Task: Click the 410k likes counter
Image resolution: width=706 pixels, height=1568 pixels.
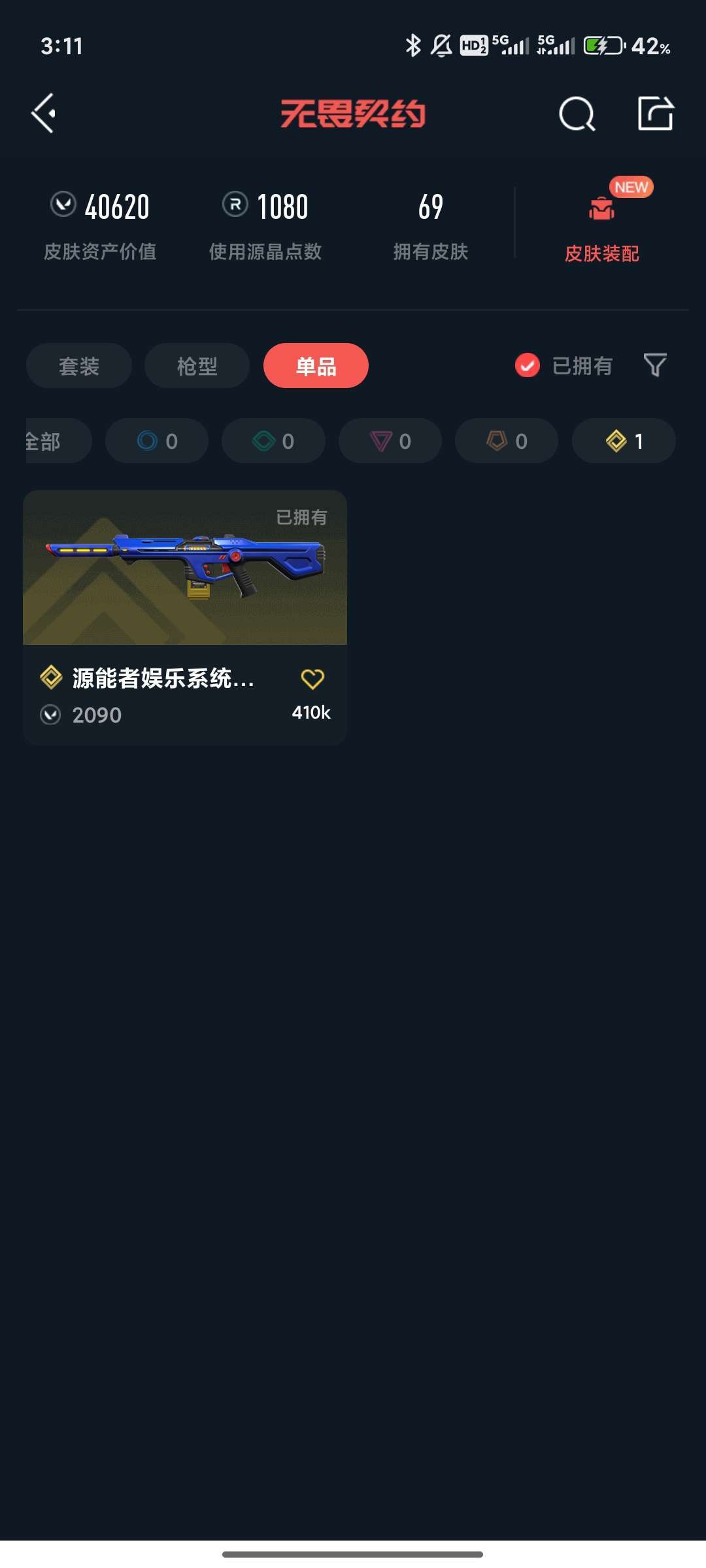Action: point(311,713)
